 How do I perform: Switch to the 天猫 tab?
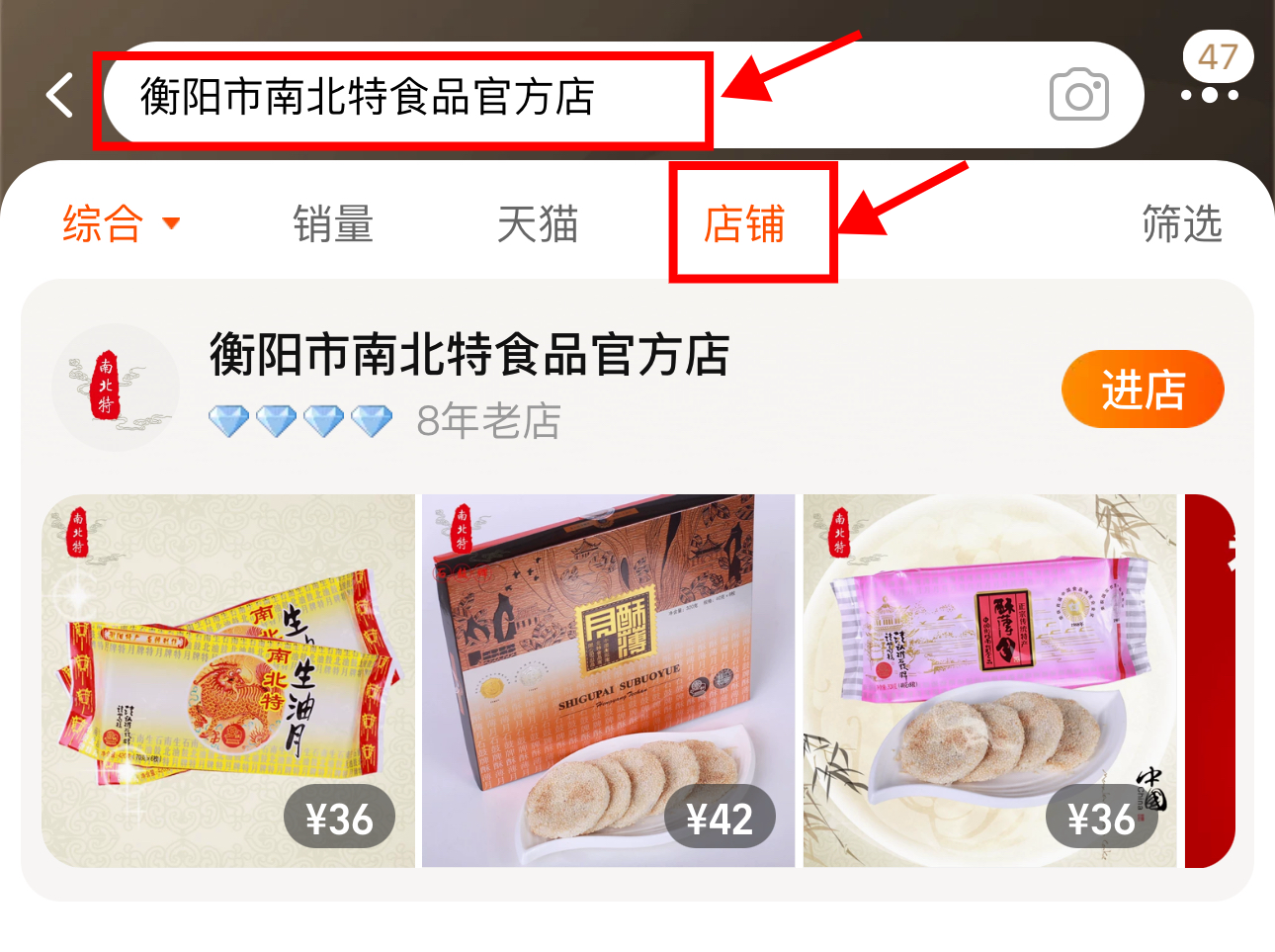[537, 224]
